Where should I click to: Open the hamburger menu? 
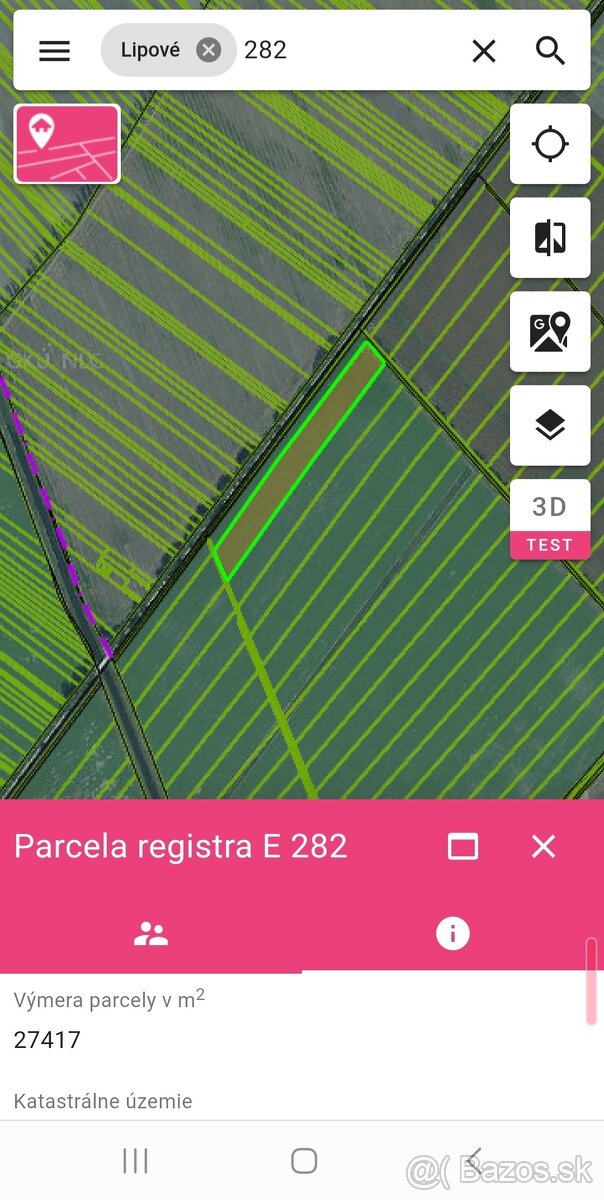(x=54, y=51)
